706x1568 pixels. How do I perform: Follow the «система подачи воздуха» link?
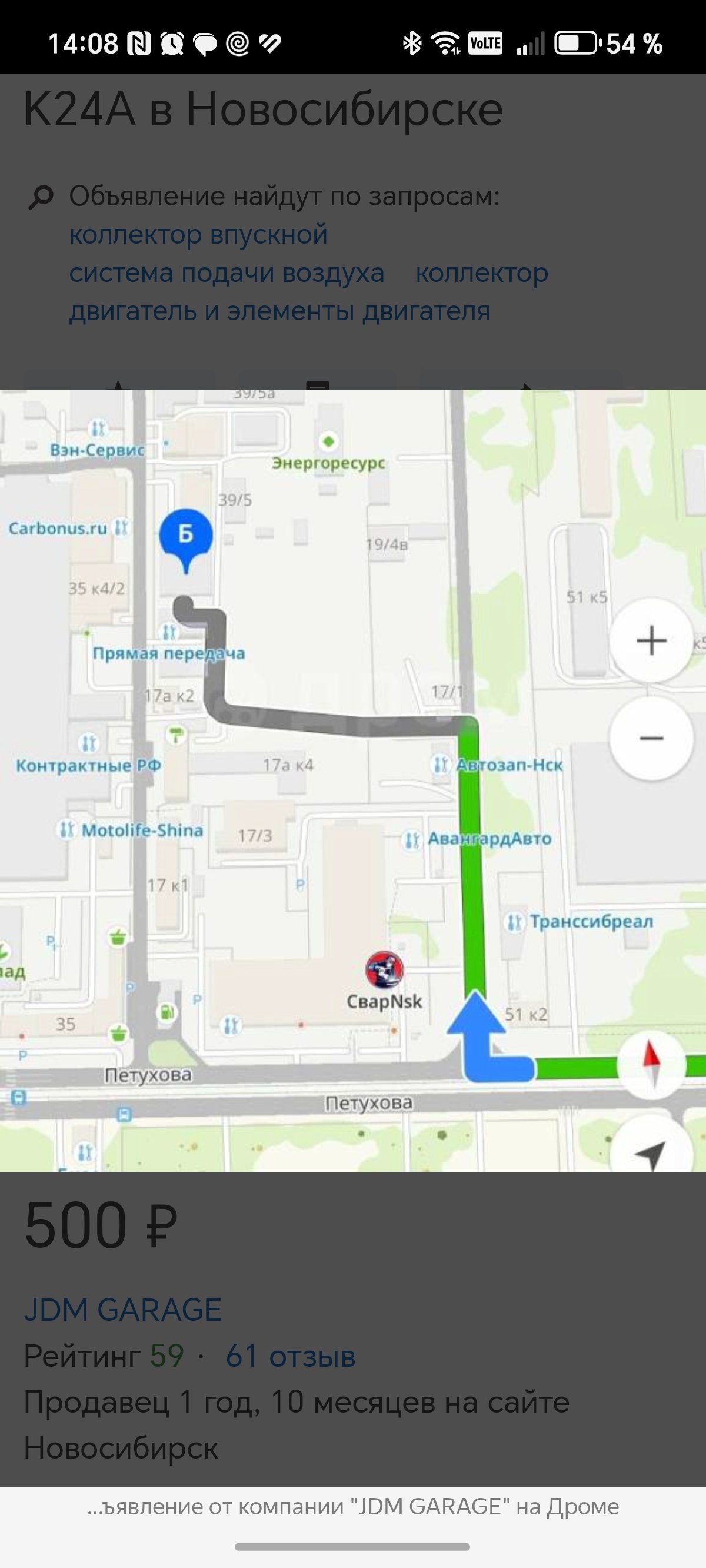pyautogui.click(x=227, y=273)
